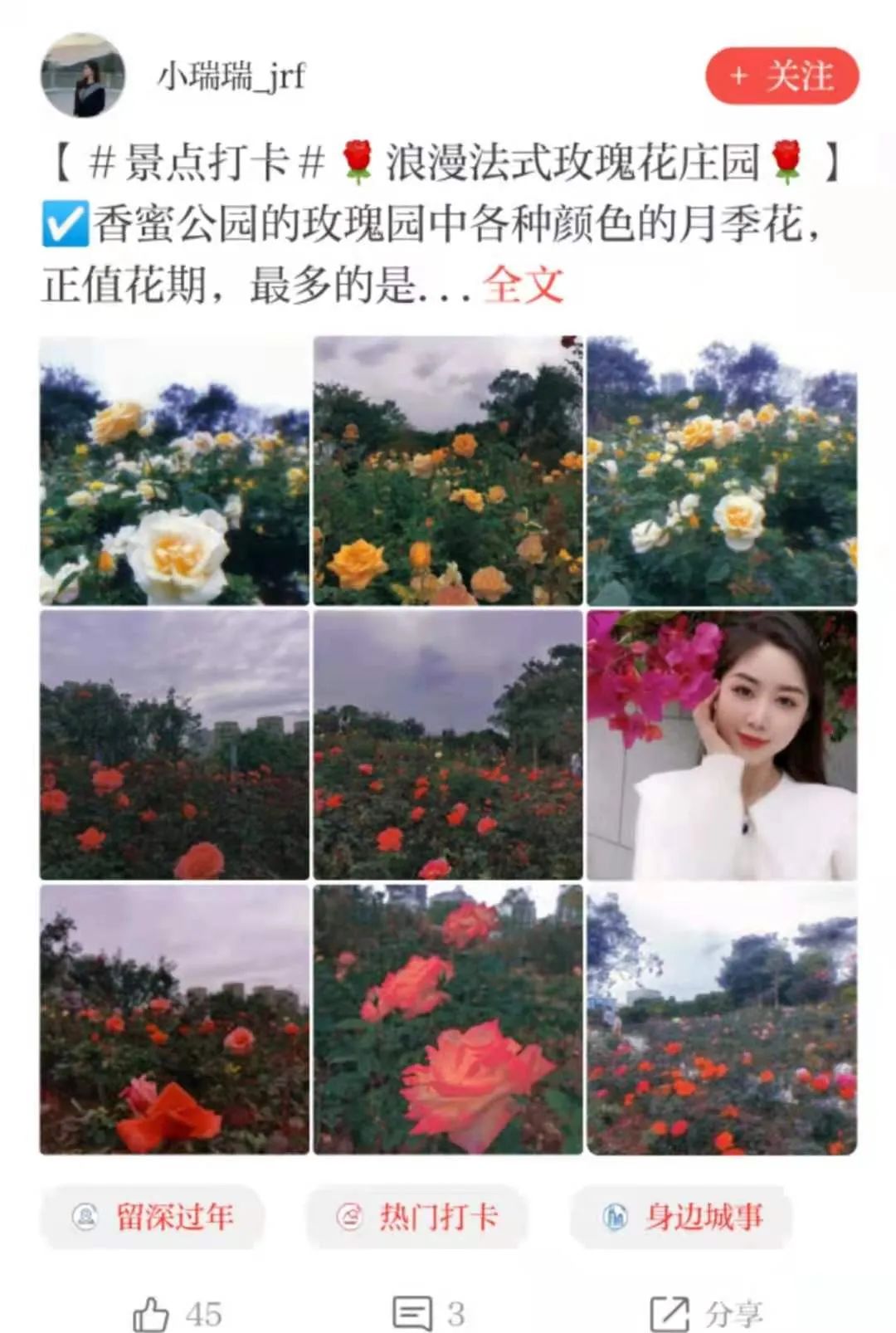Open the selfie photo with pink flowers
Image resolution: width=896 pixels, height=1333 pixels.
tap(722, 745)
